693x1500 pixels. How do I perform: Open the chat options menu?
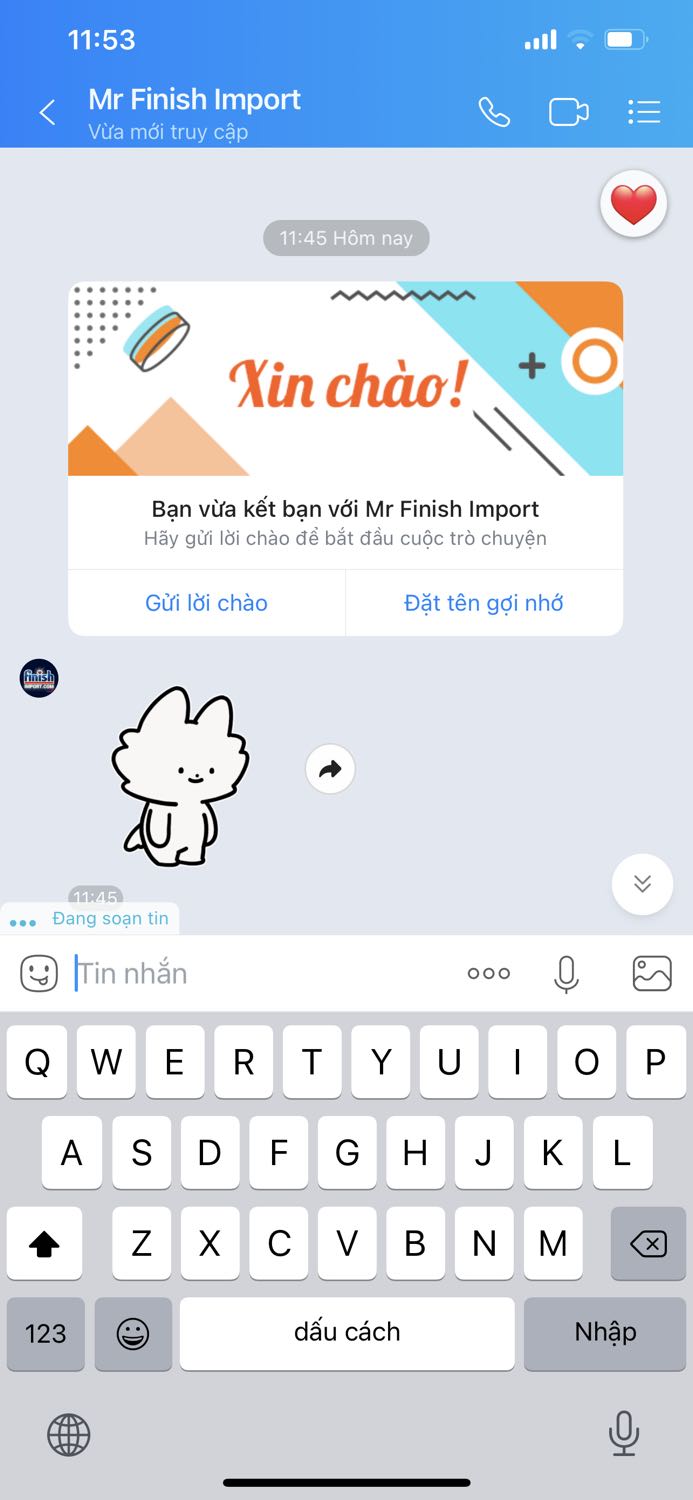coord(644,112)
